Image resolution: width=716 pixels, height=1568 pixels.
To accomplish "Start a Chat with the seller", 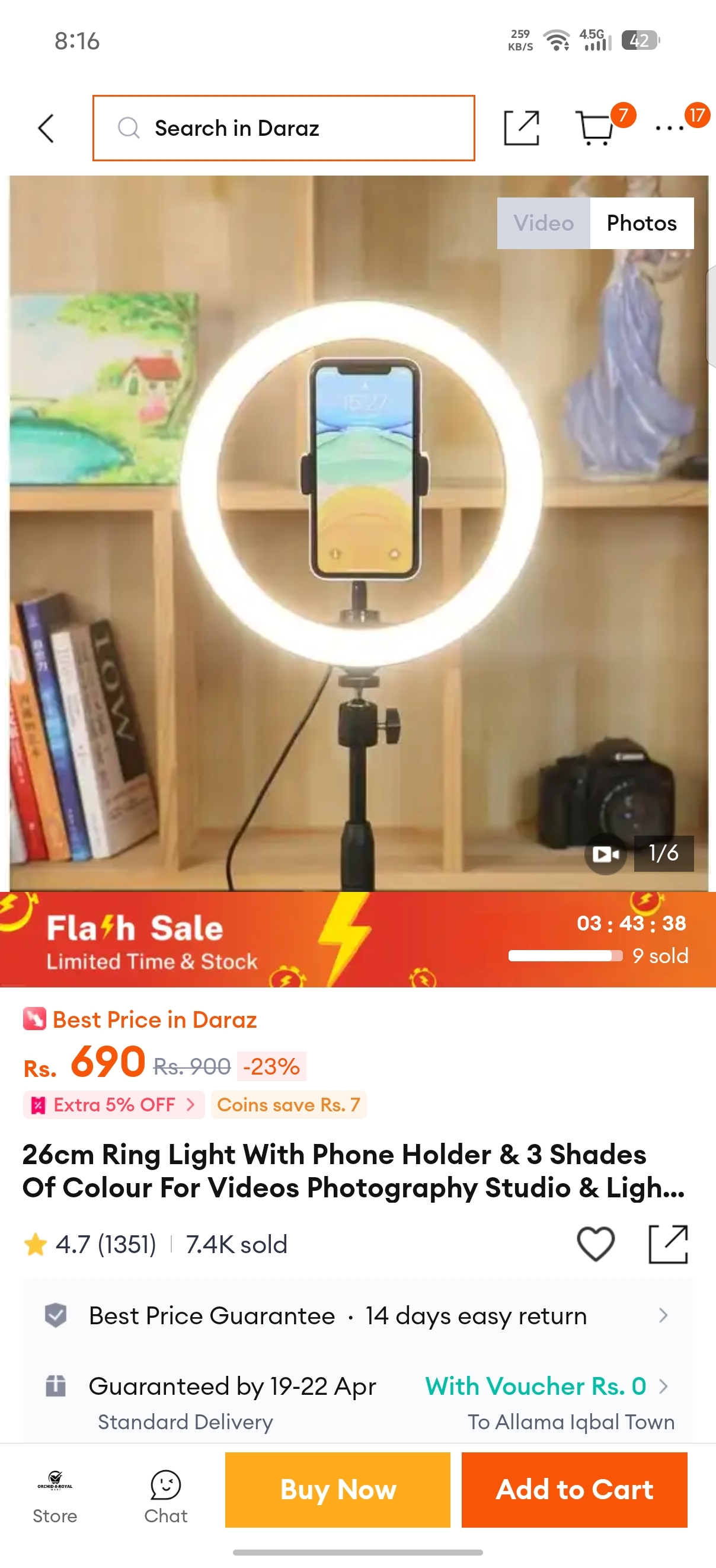I will coord(165,1497).
